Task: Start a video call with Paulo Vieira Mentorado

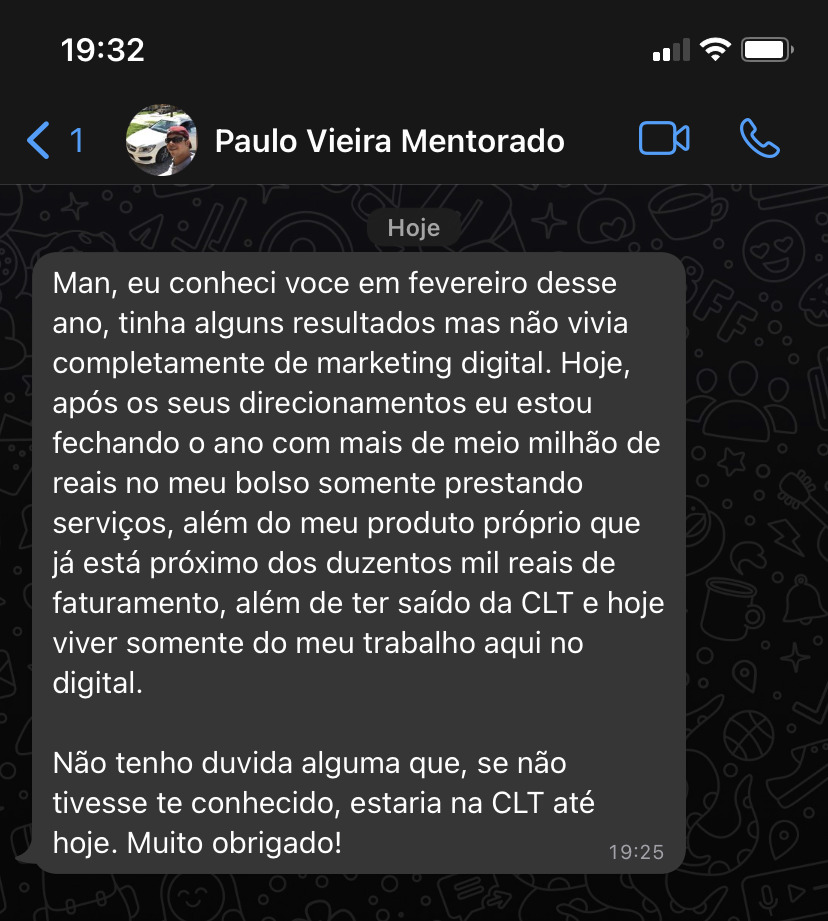Action: tap(664, 139)
